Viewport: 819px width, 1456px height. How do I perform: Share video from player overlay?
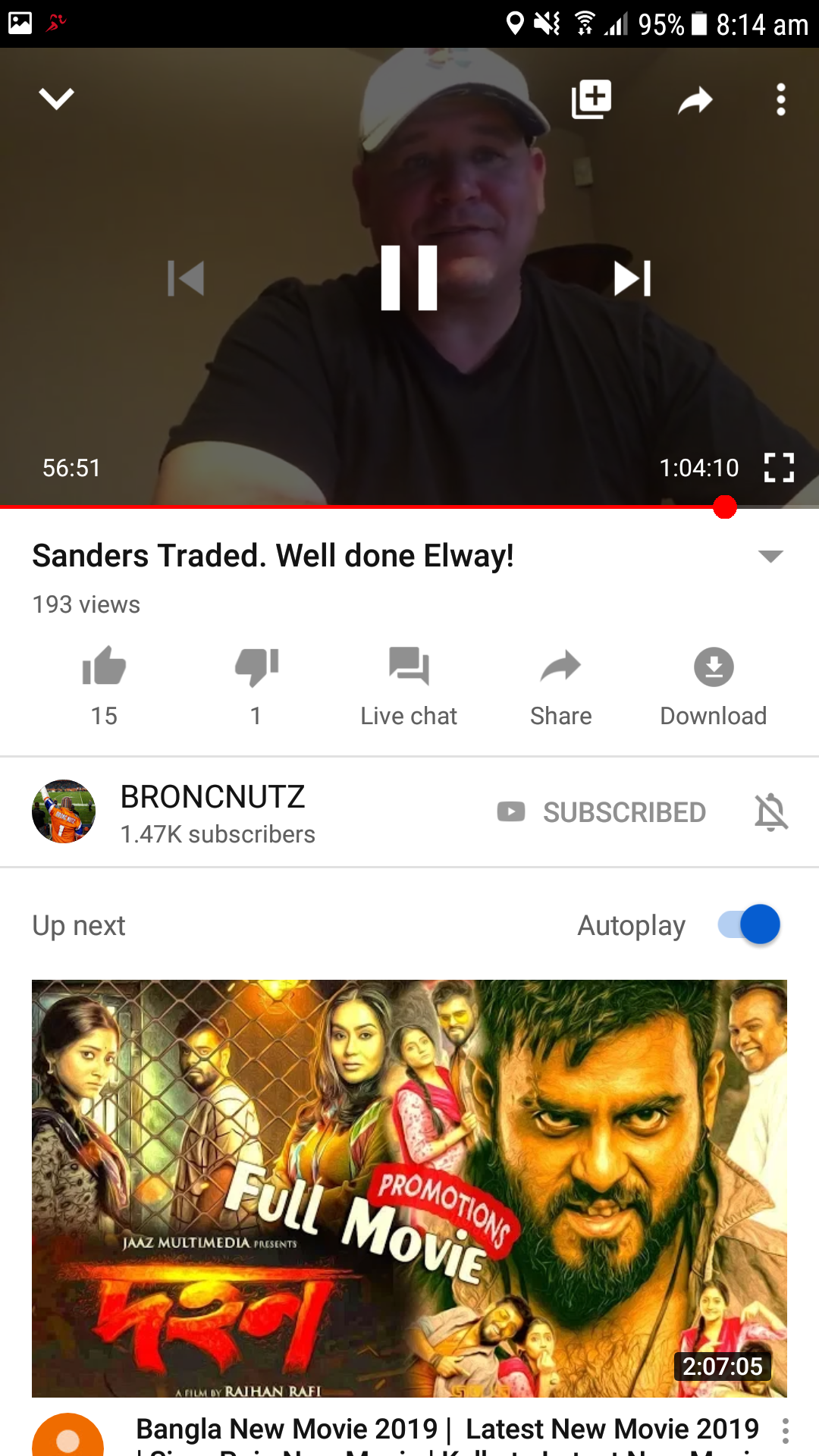695,100
